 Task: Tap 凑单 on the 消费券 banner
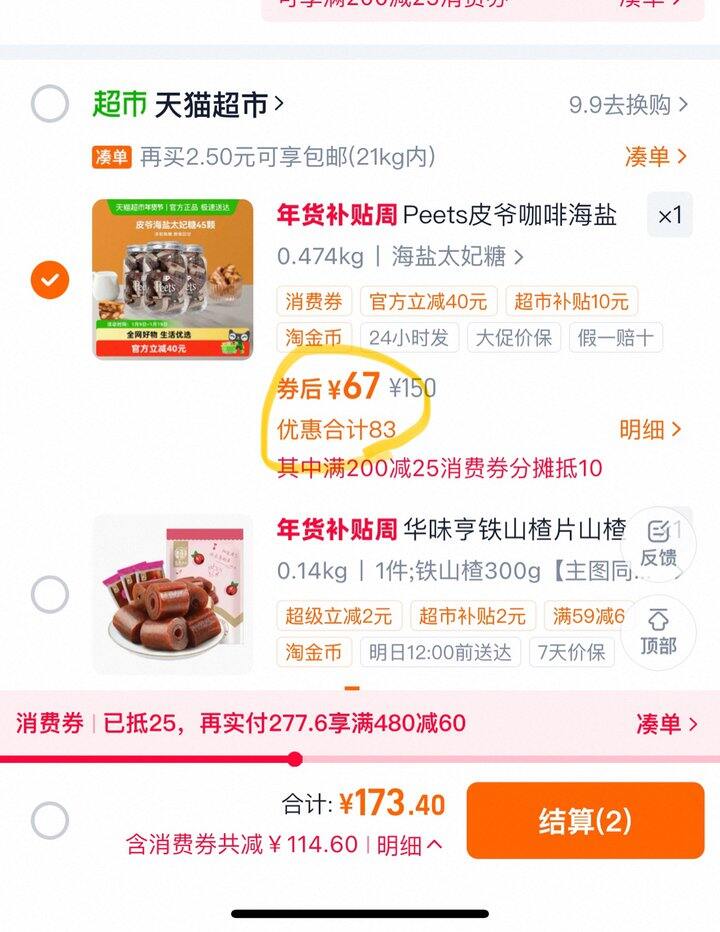[x=666, y=724]
